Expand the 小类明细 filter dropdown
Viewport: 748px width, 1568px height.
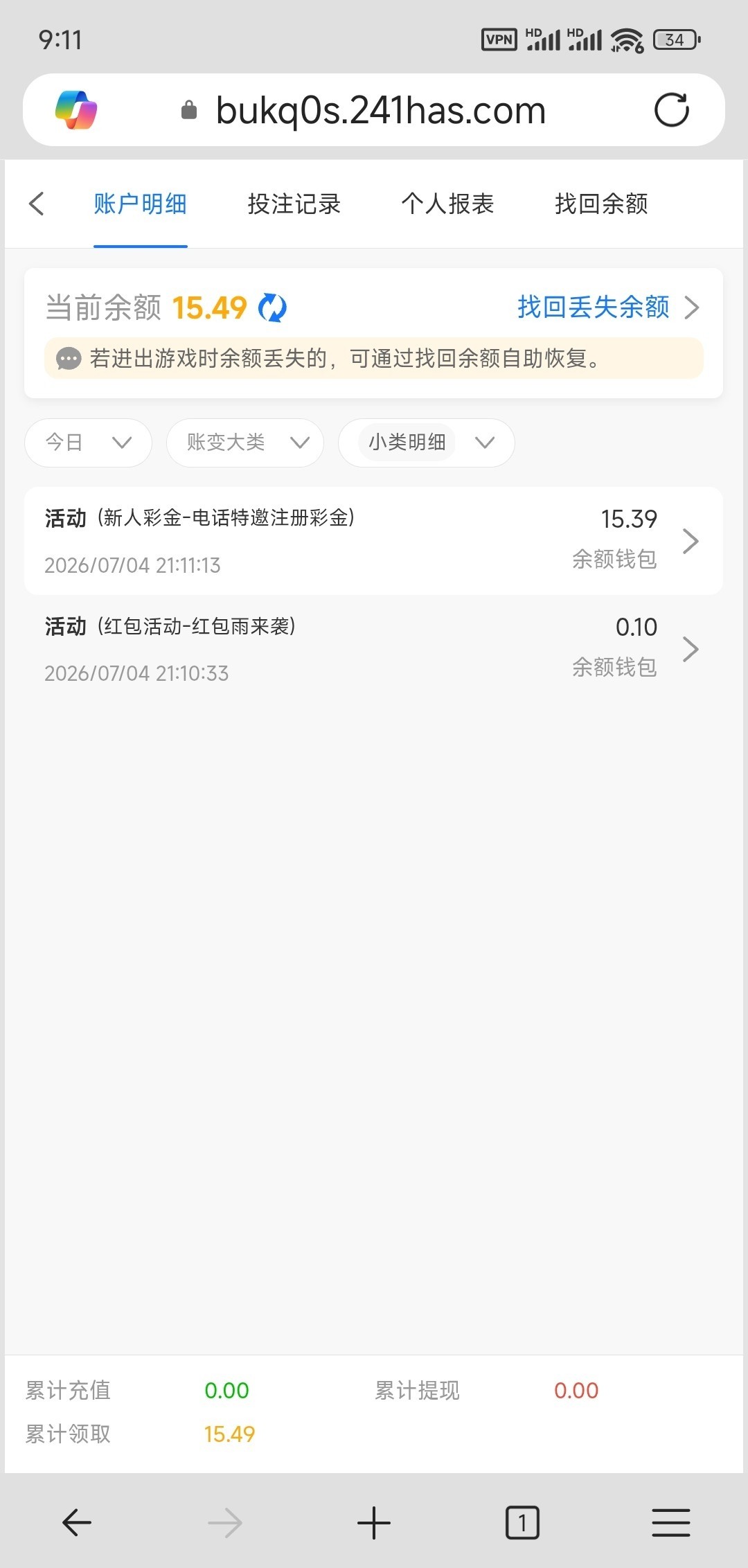click(x=426, y=443)
